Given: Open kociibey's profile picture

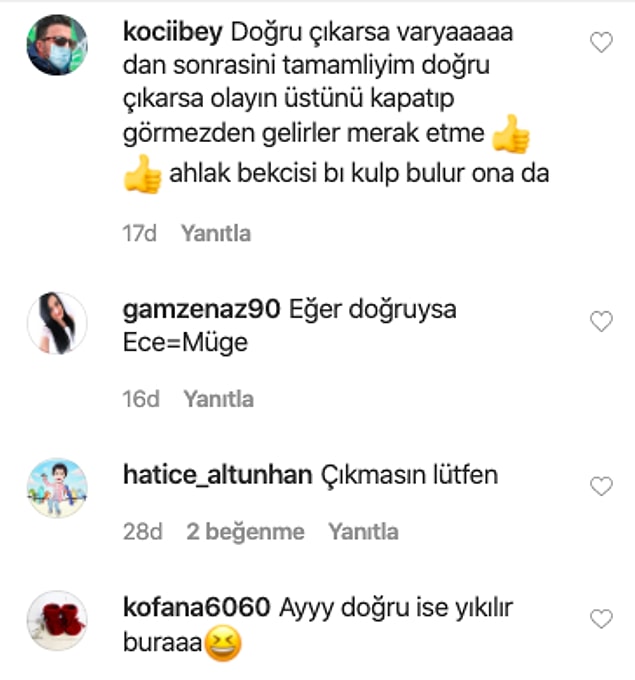Looking at the screenshot, I should (x=57, y=46).
